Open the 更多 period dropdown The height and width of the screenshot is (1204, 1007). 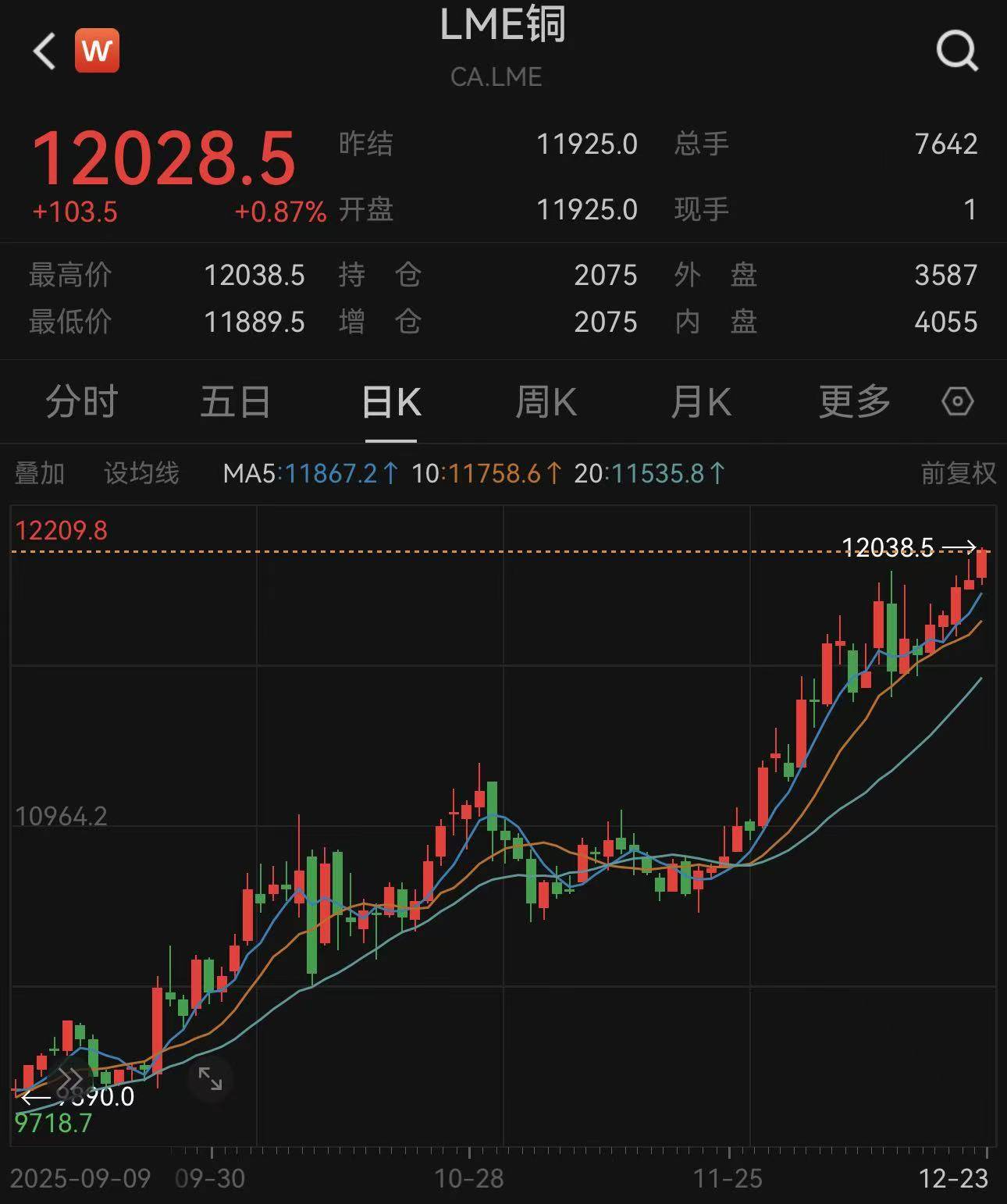pos(853,401)
